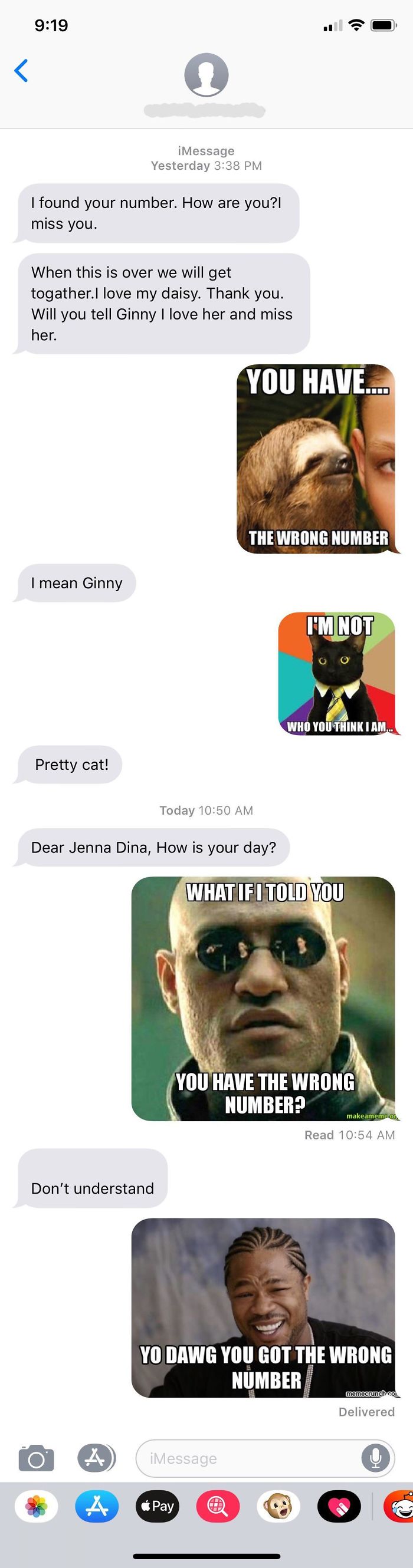Open the image search app in strip
This screenshot has height=1568, width=413.
(x=218, y=1507)
